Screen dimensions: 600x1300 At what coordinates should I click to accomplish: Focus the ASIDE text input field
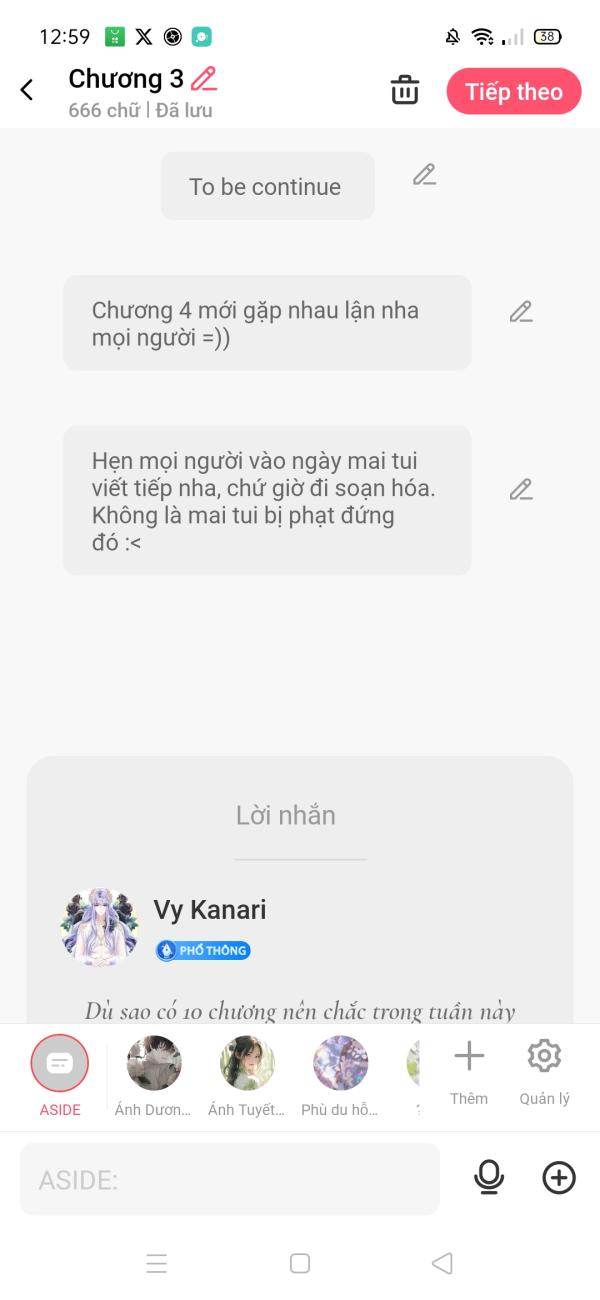pos(230,1179)
